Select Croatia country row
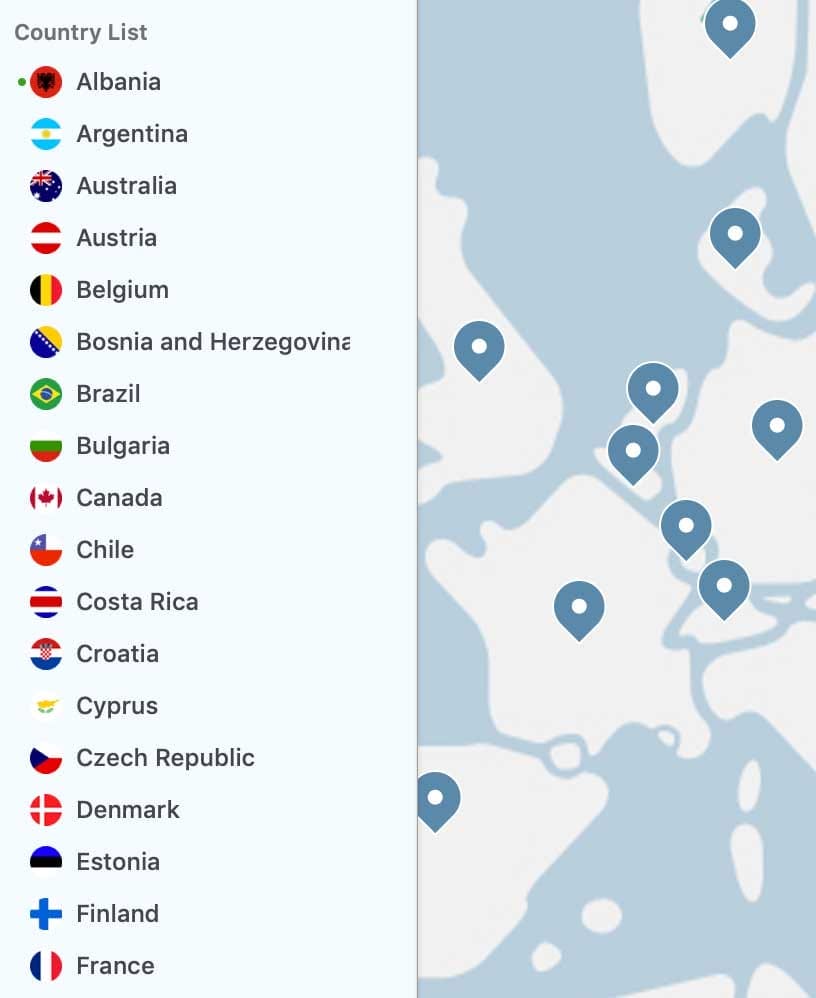Screen dimensions: 816x998 tap(117, 654)
